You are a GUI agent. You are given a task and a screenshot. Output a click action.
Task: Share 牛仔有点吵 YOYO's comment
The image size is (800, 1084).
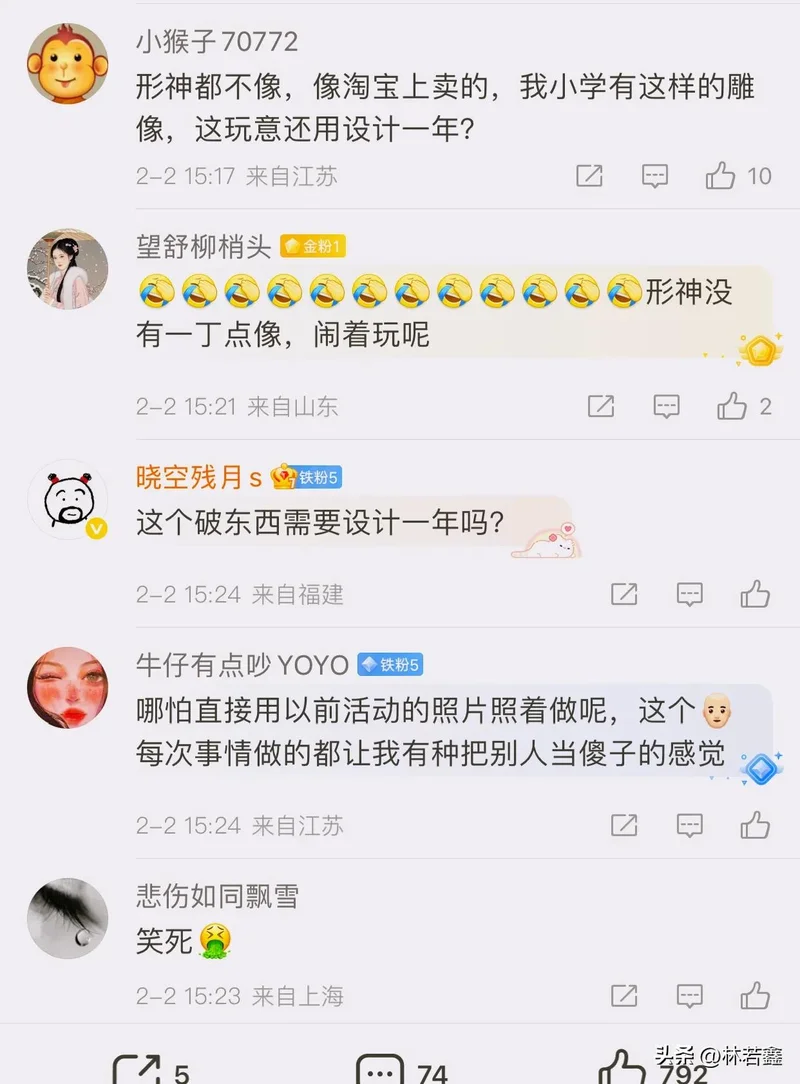point(624,825)
